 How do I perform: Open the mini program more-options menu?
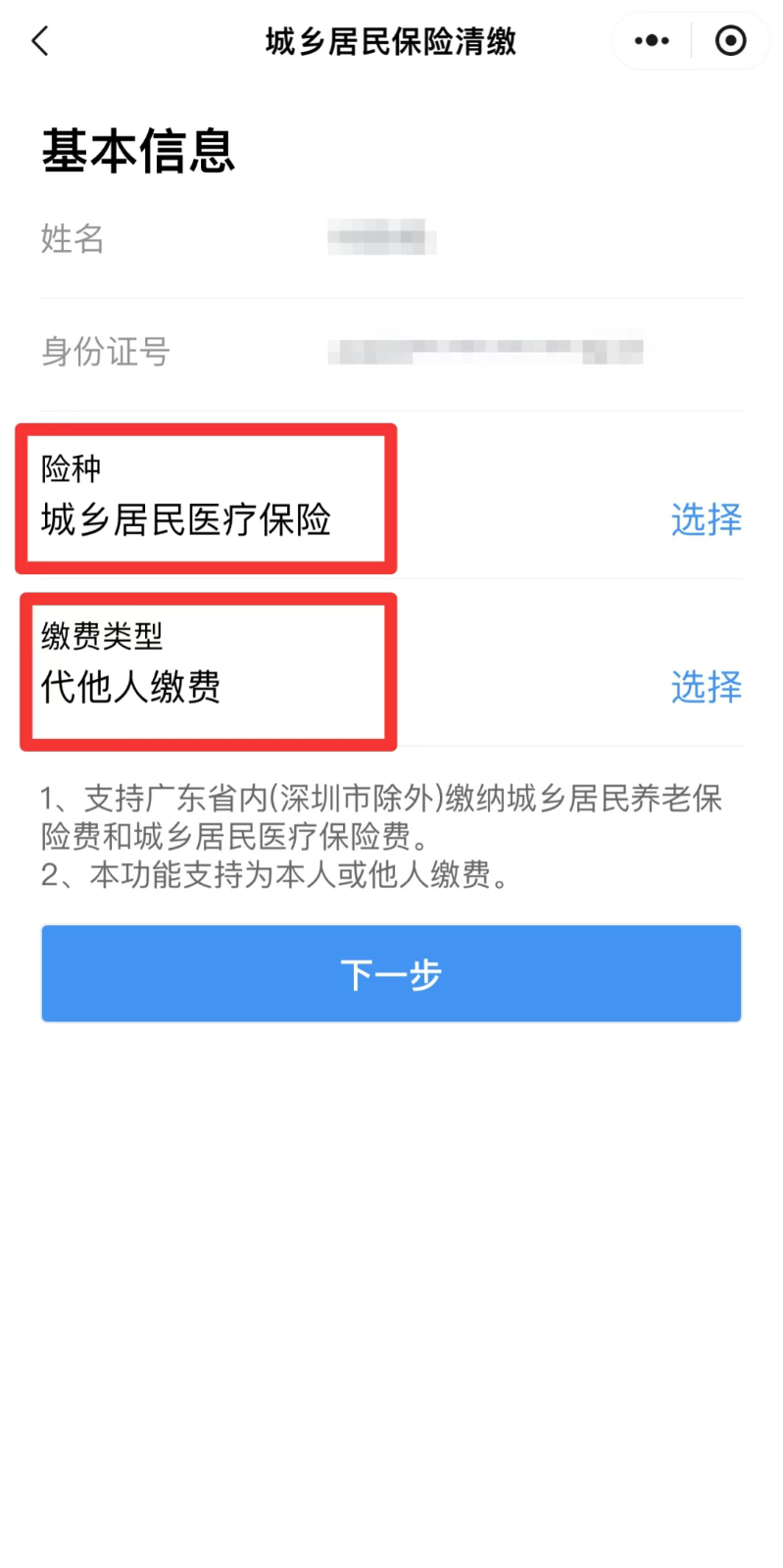click(x=652, y=41)
